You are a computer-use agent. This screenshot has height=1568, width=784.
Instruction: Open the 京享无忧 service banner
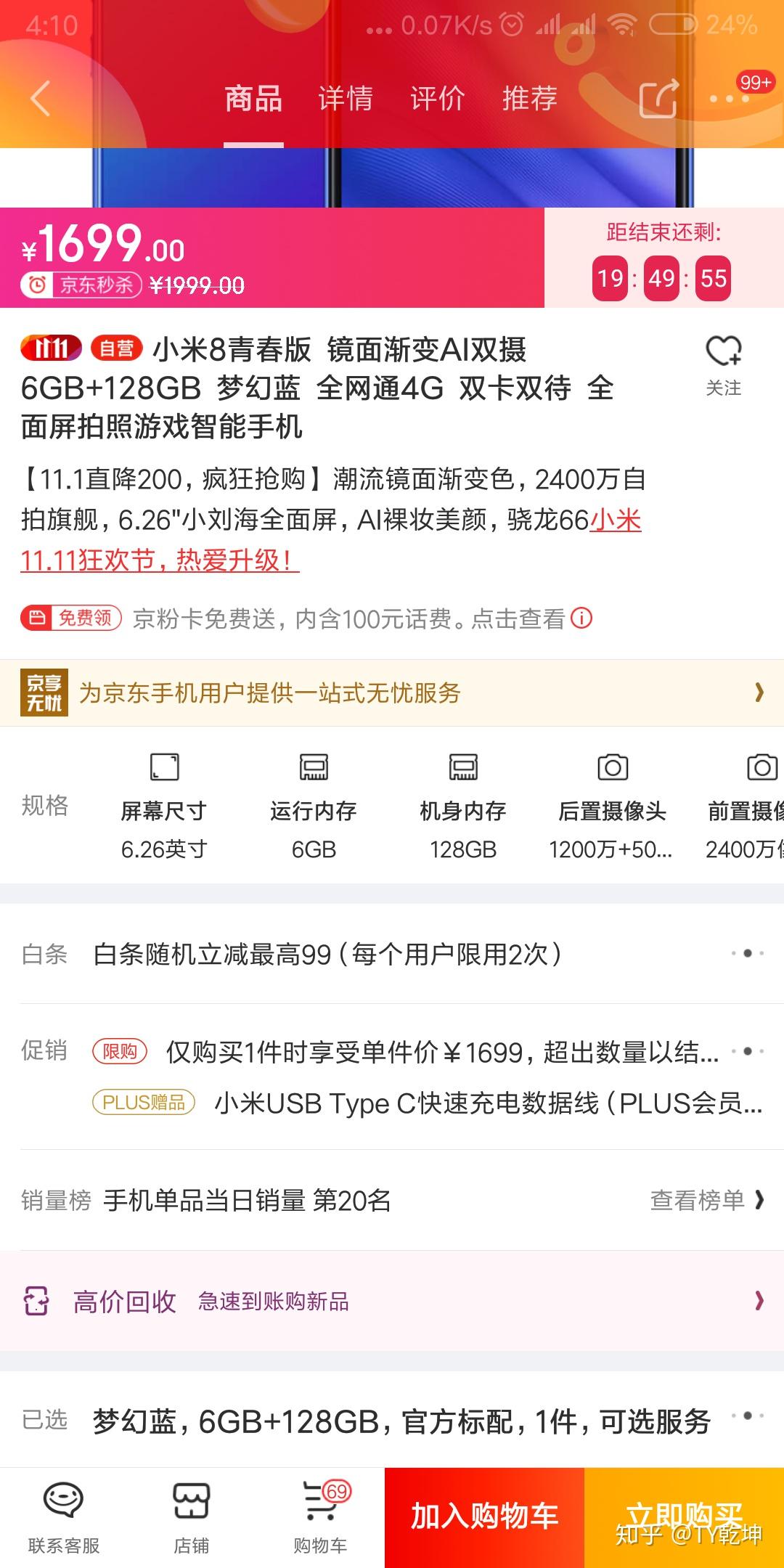(392, 693)
